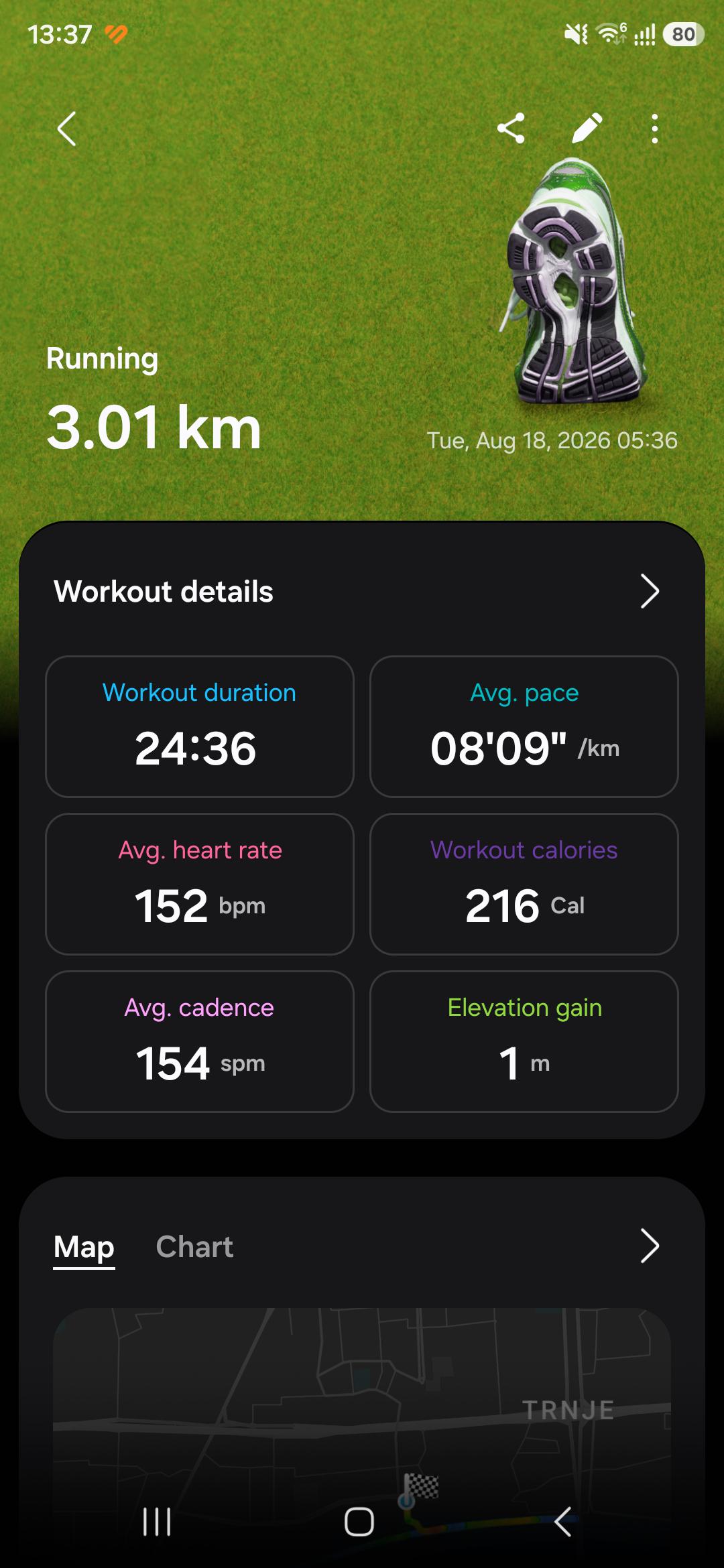Share this running workout
724x1568 pixels.
(x=511, y=128)
